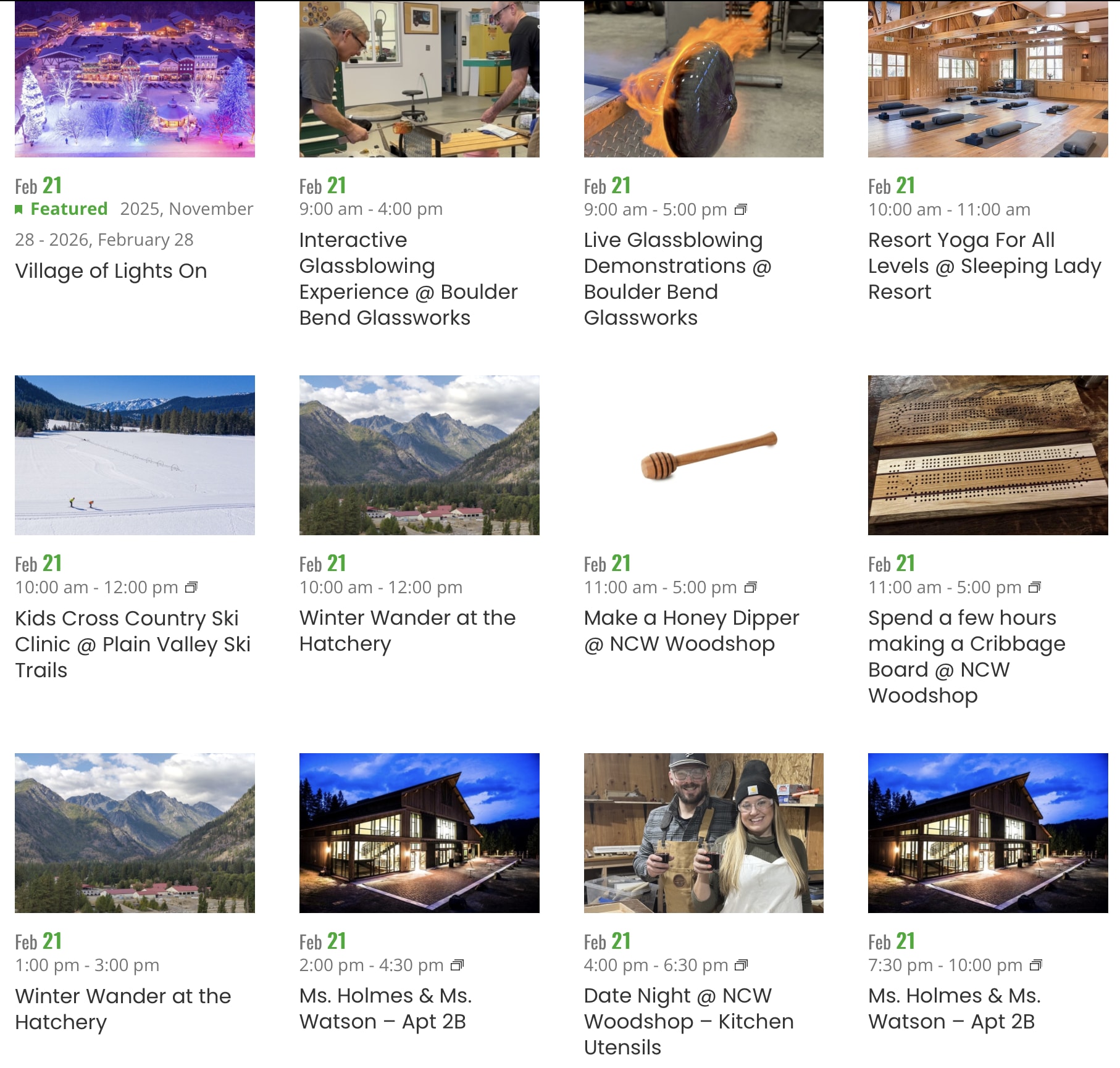Tap the yoga studio photo
The image size is (1120, 1068).
pyautogui.click(x=988, y=79)
